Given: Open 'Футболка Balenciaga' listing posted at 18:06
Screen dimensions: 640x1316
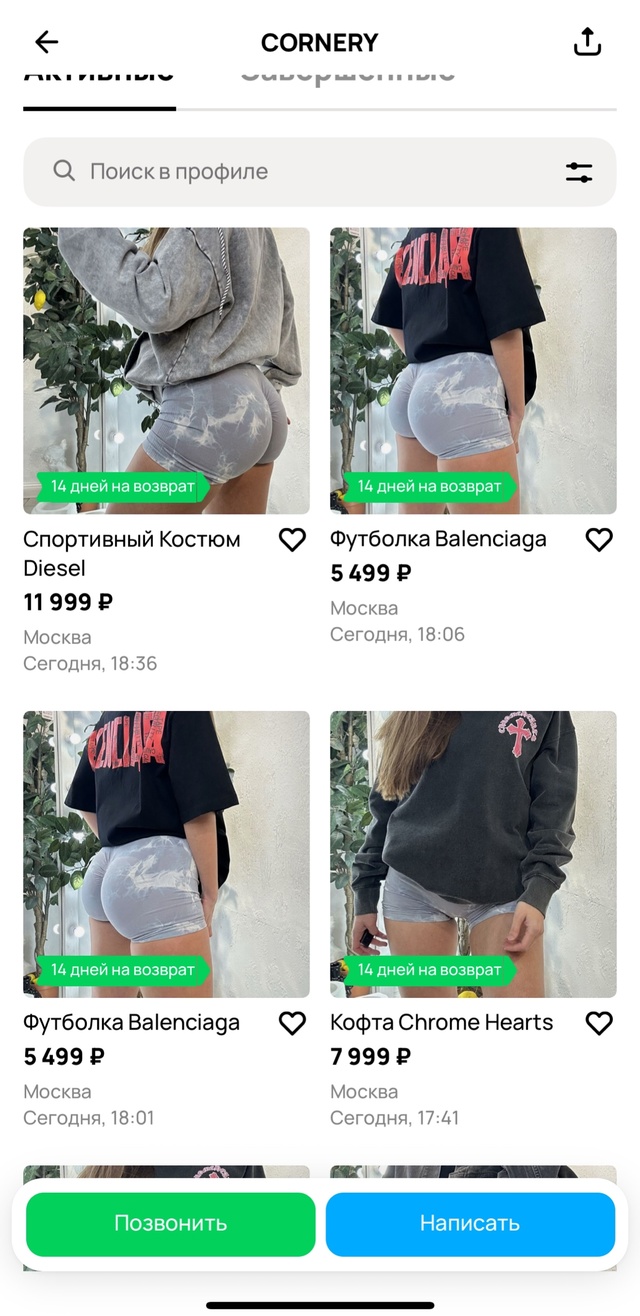Looking at the screenshot, I should 473,371.
